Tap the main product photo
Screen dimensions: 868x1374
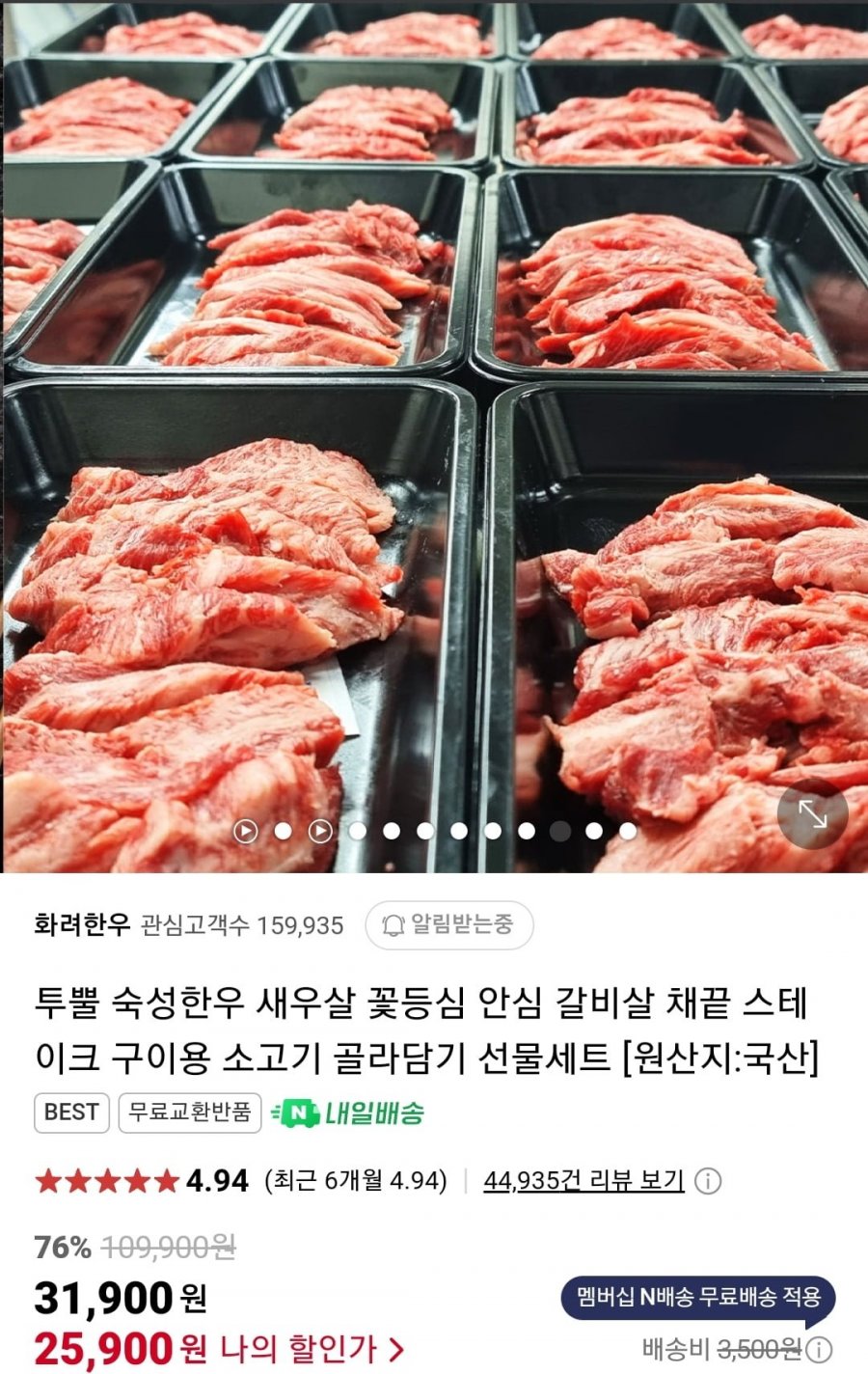434,434
